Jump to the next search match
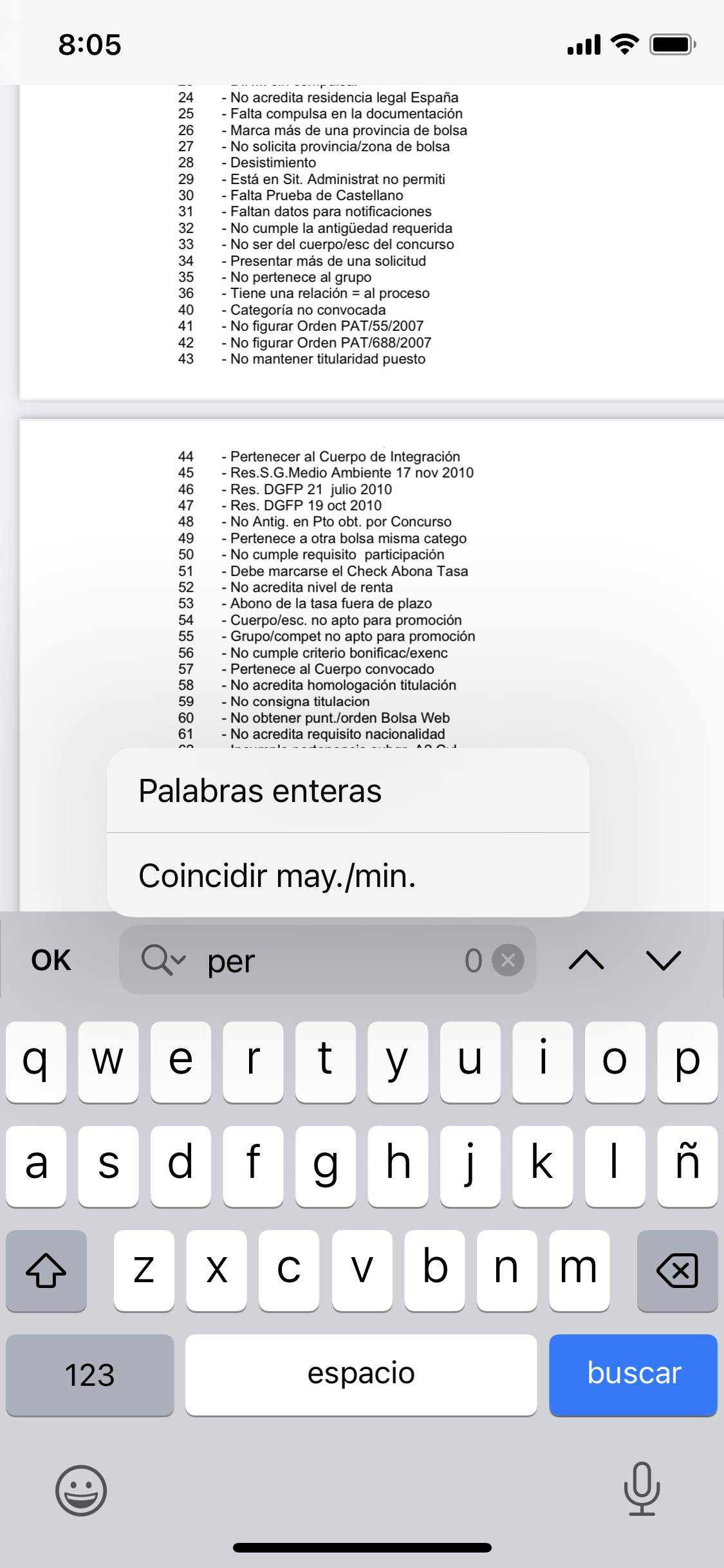This screenshot has height=1568, width=724. coord(663,960)
